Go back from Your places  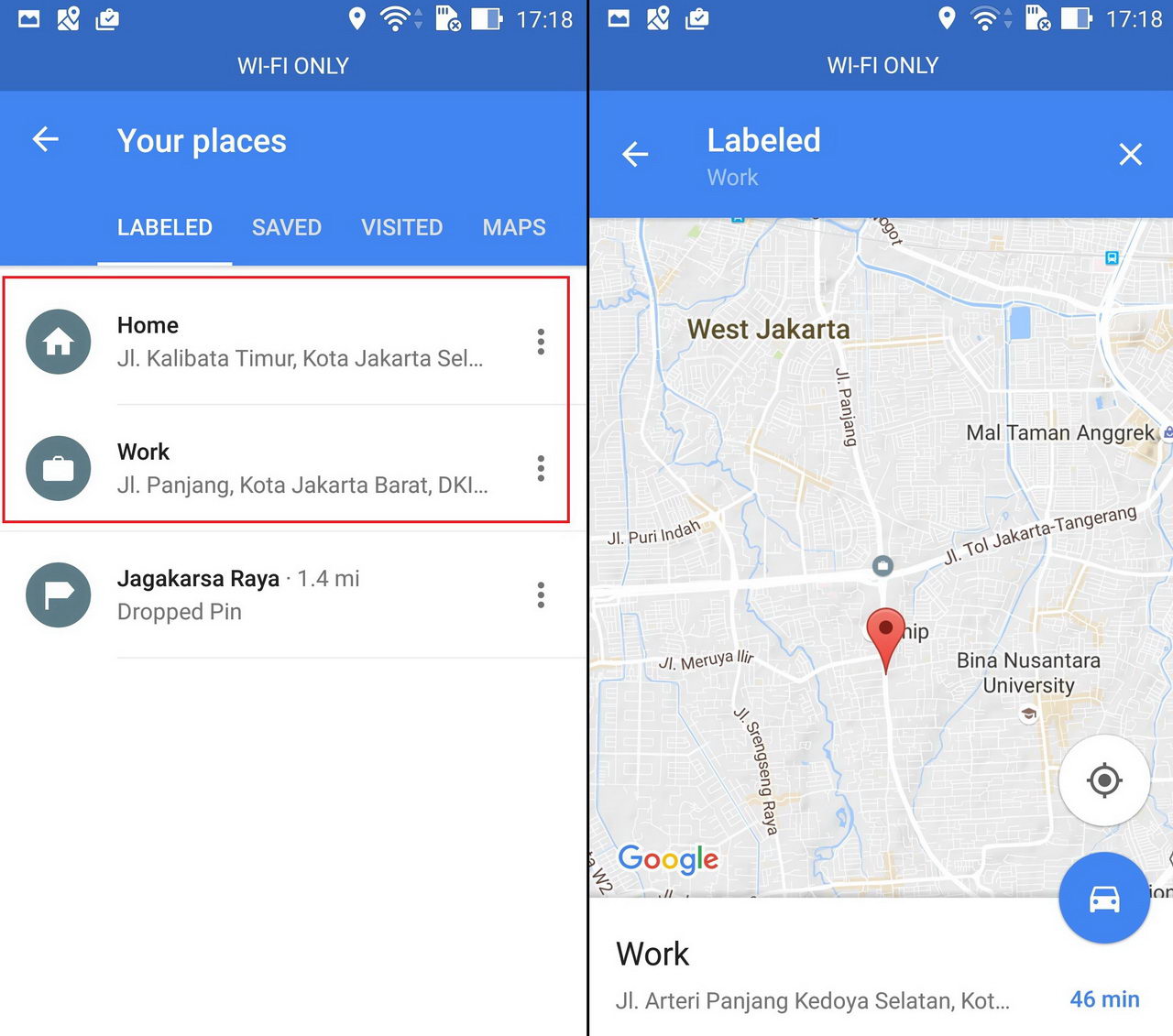[x=45, y=140]
